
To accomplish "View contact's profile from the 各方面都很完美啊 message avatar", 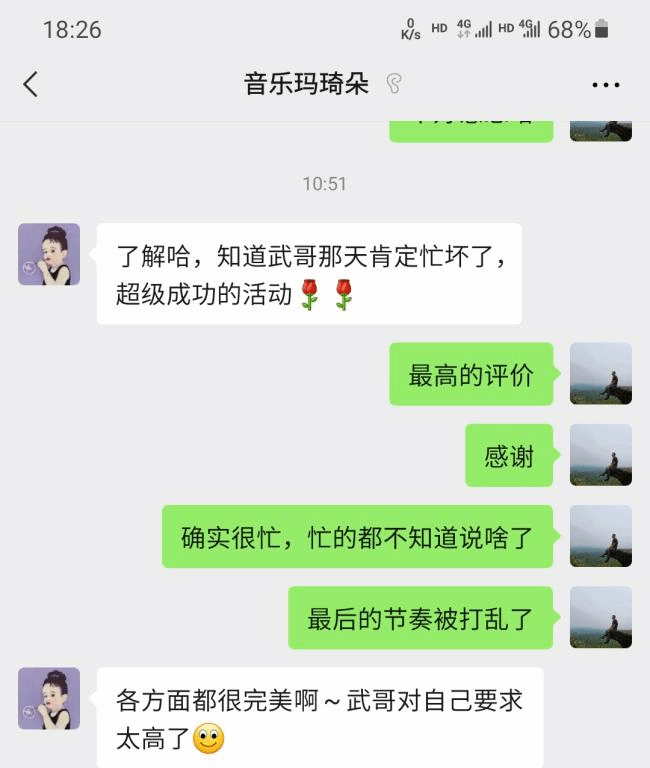I will 49,699.
